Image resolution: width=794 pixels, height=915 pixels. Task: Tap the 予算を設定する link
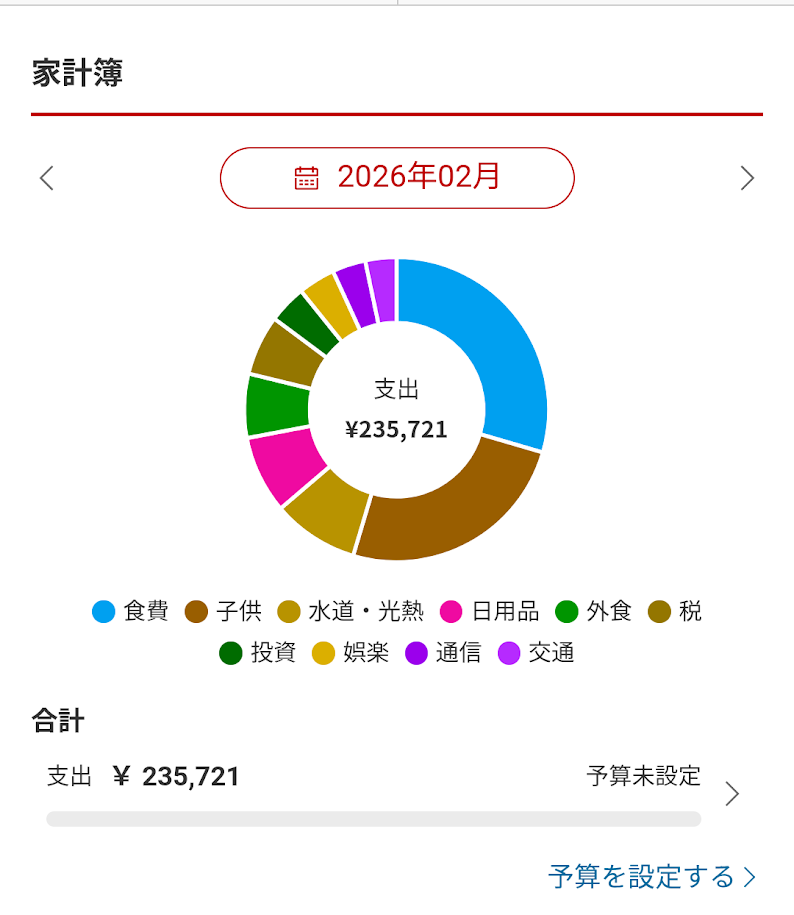pyautogui.click(x=652, y=877)
